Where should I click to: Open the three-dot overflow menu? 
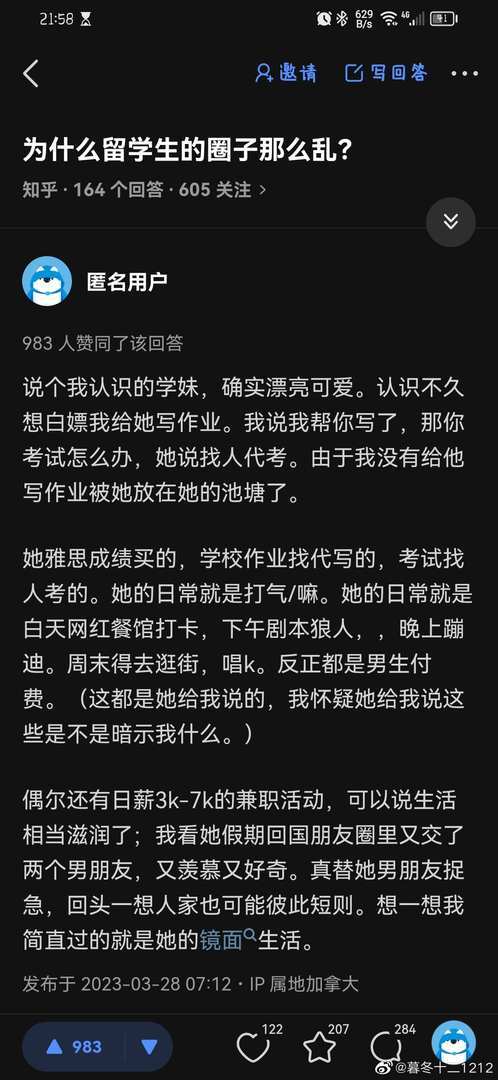[x=464, y=74]
